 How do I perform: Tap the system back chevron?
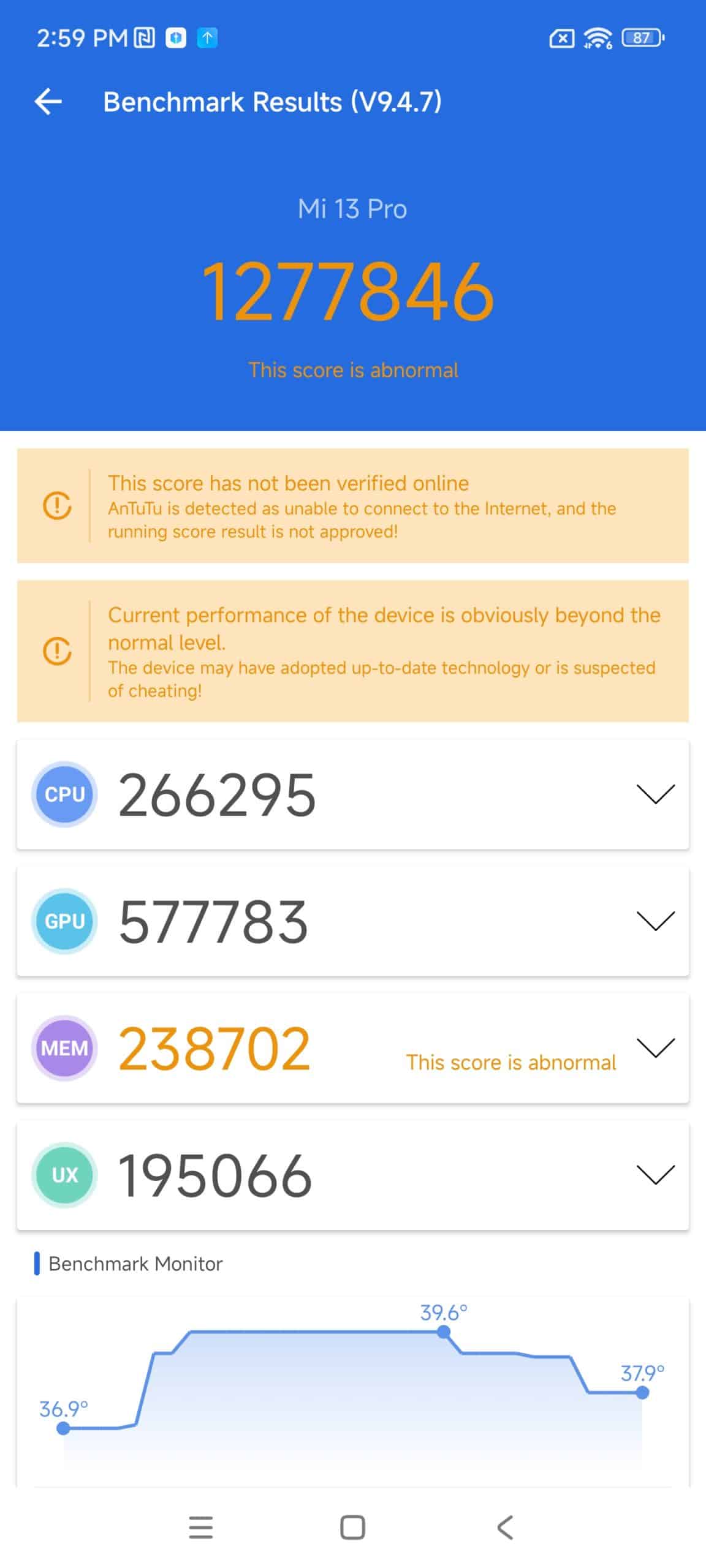tap(505, 1527)
